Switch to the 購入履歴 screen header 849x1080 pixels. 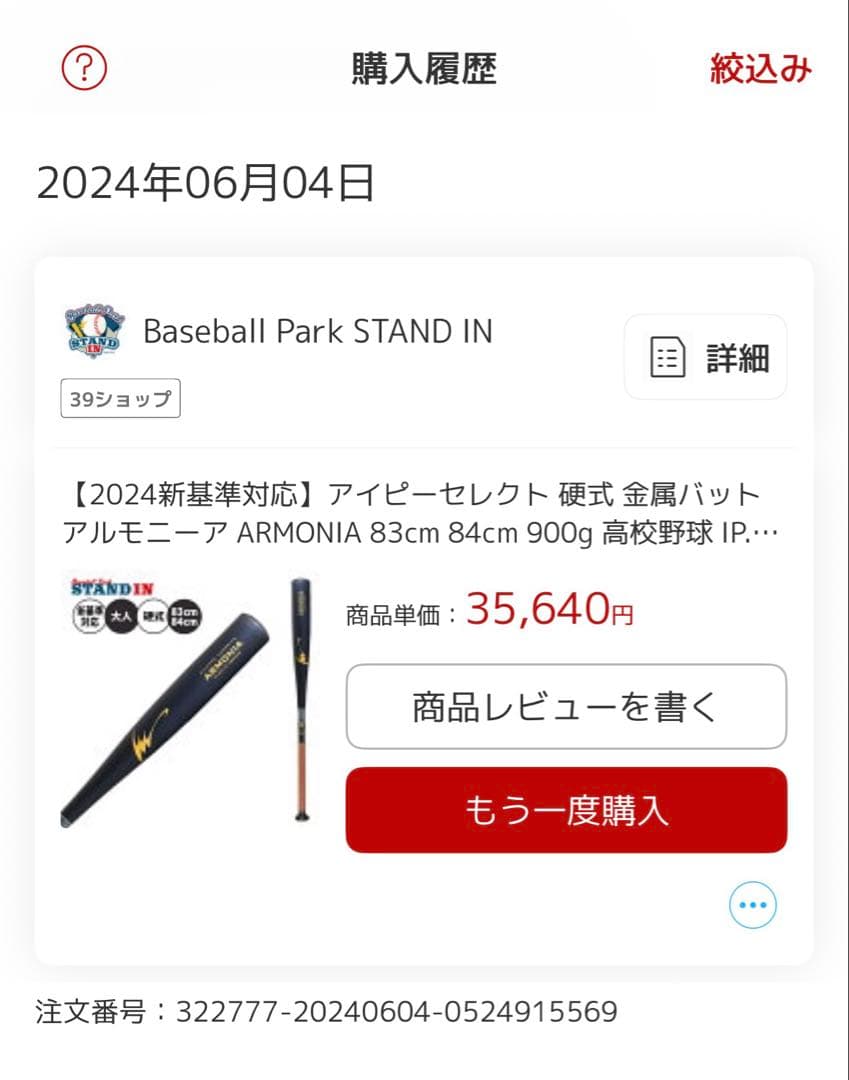(424, 68)
